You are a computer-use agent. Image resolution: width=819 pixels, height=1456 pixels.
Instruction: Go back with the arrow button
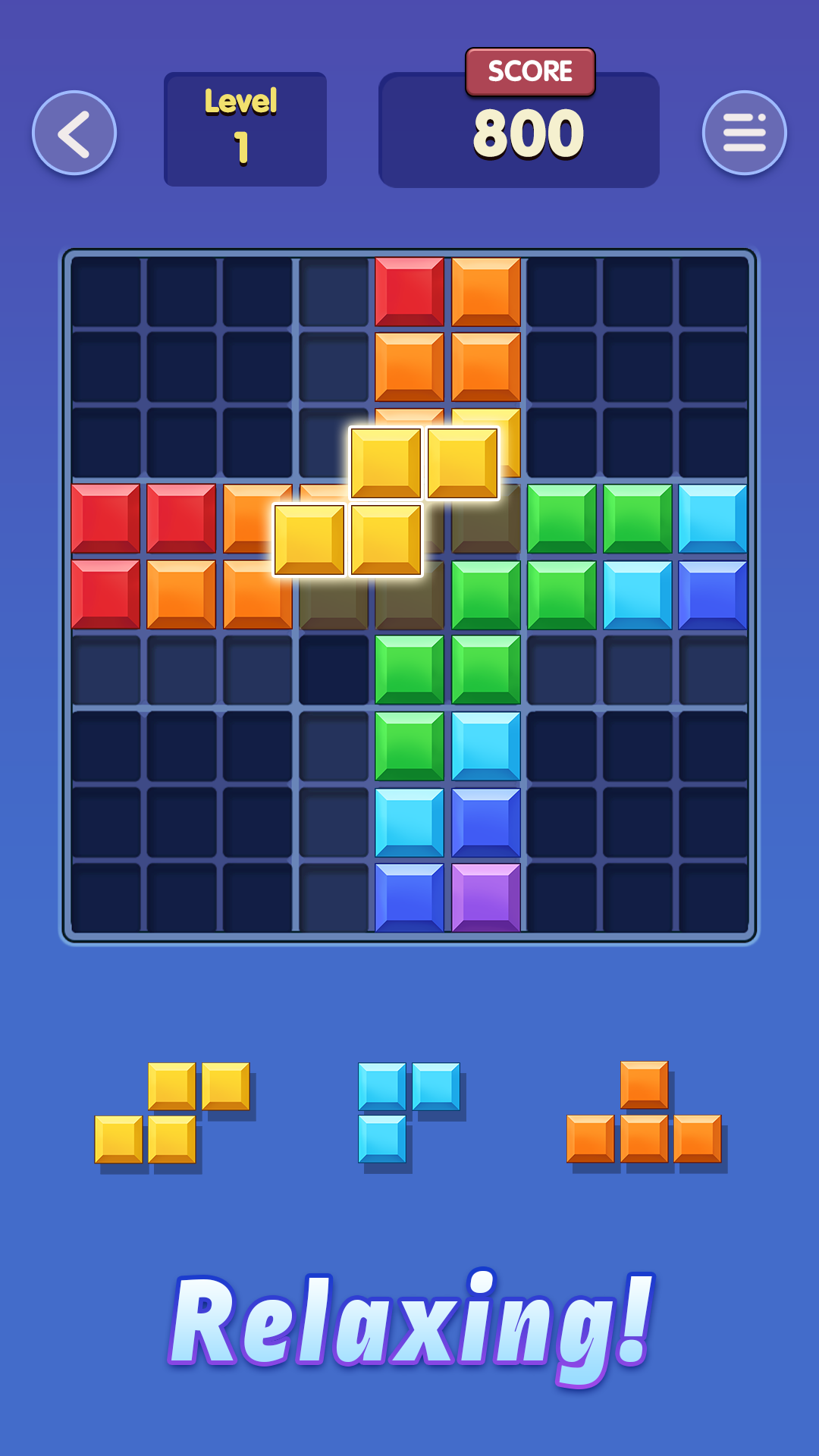click(74, 133)
